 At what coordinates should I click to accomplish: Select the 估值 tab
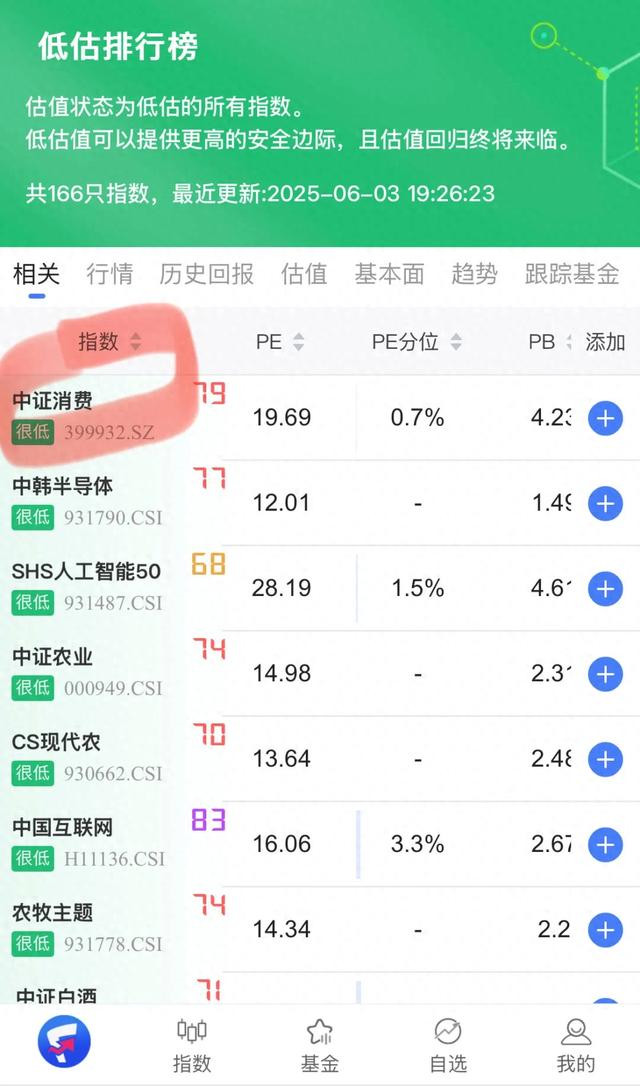304,274
